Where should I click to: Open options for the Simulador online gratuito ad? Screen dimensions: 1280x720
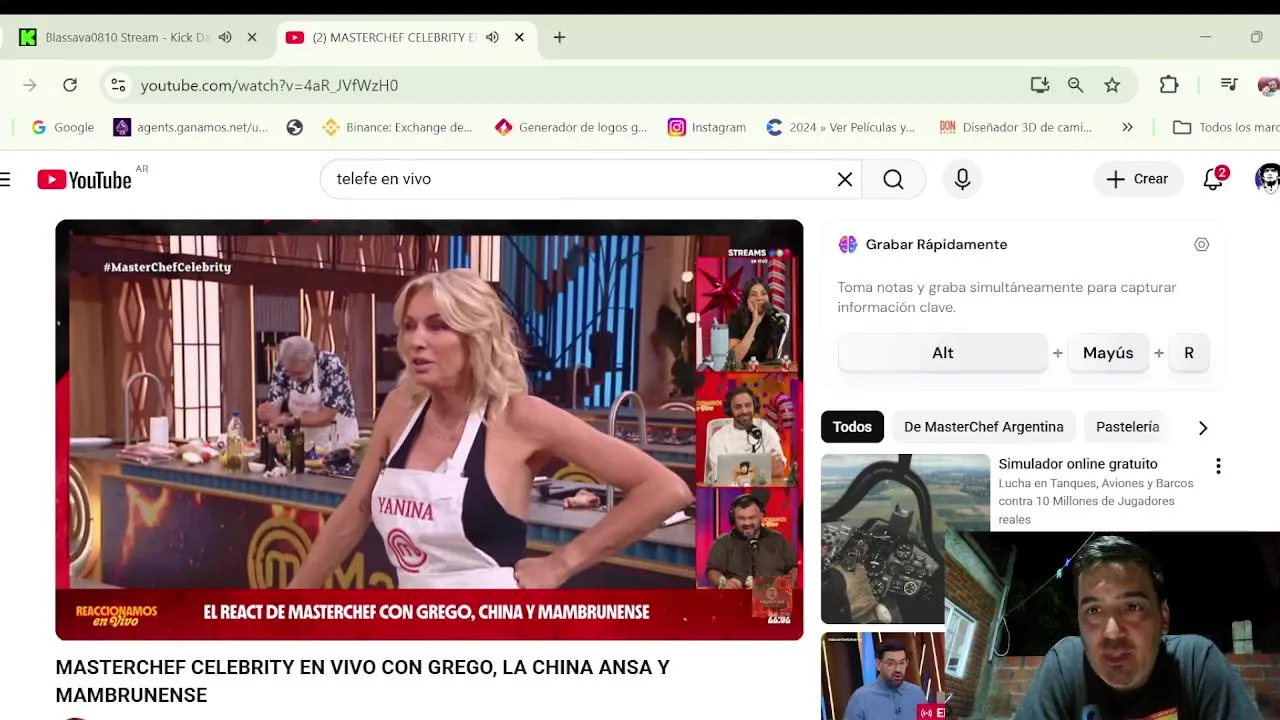coord(1218,466)
